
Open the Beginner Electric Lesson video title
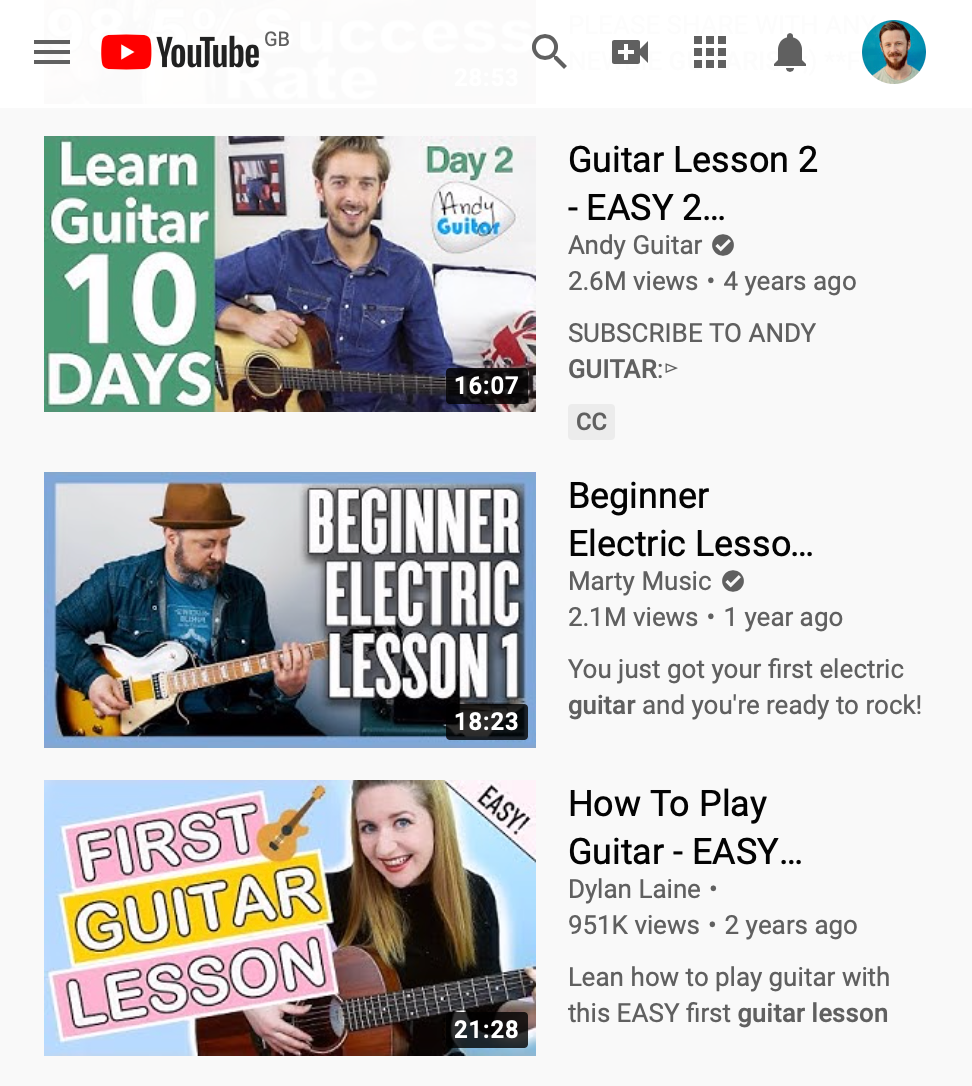[690, 519]
